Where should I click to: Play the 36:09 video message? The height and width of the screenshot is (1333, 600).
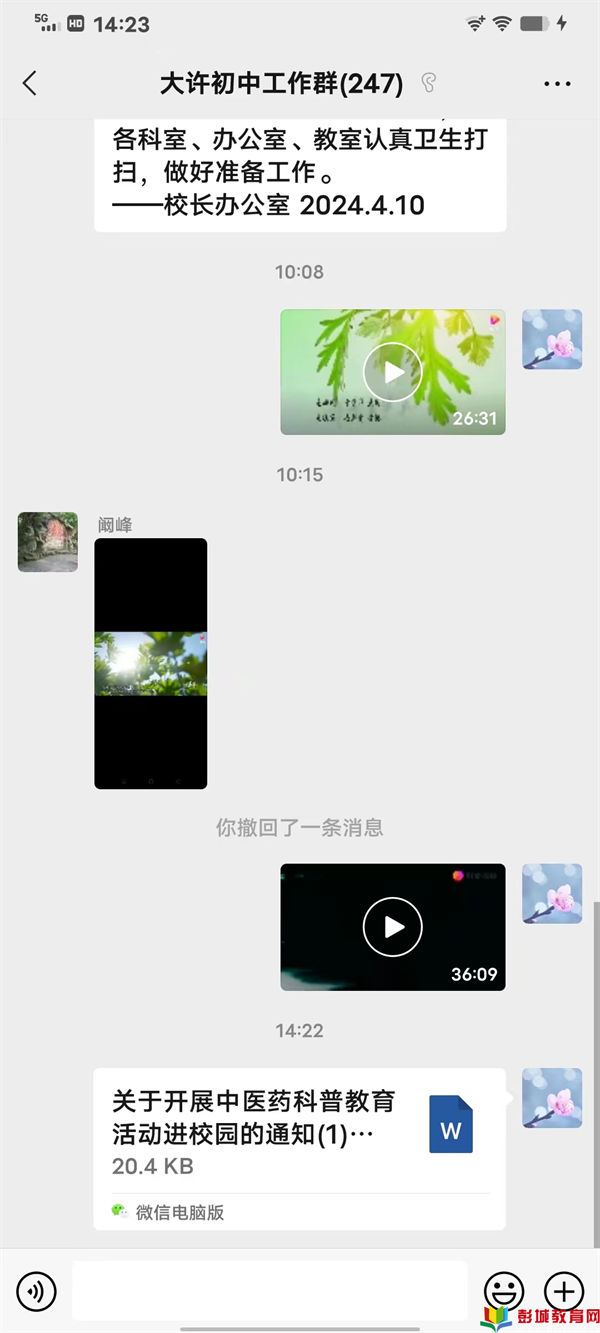tap(392, 927)
